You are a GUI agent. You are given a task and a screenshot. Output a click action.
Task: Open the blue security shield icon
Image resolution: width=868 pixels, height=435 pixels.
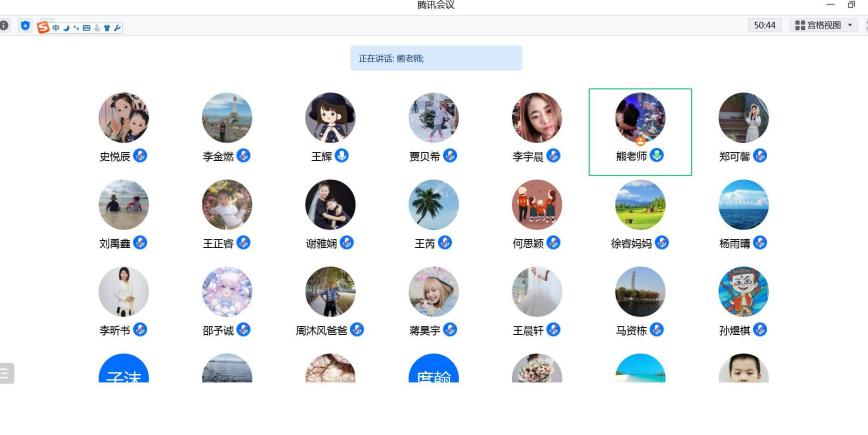click(25, 26)
